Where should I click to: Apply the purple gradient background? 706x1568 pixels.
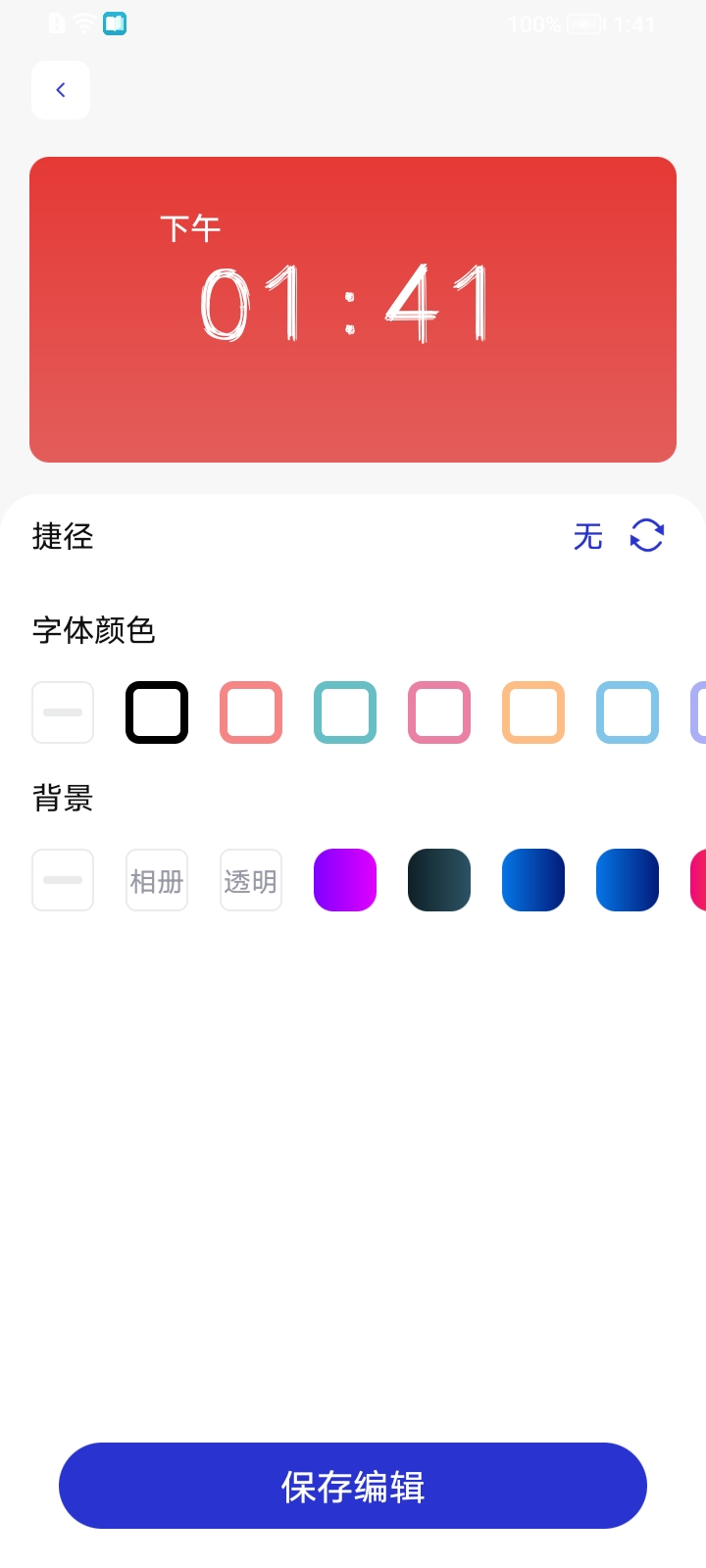pyautogui.click(x=345, y=880)
